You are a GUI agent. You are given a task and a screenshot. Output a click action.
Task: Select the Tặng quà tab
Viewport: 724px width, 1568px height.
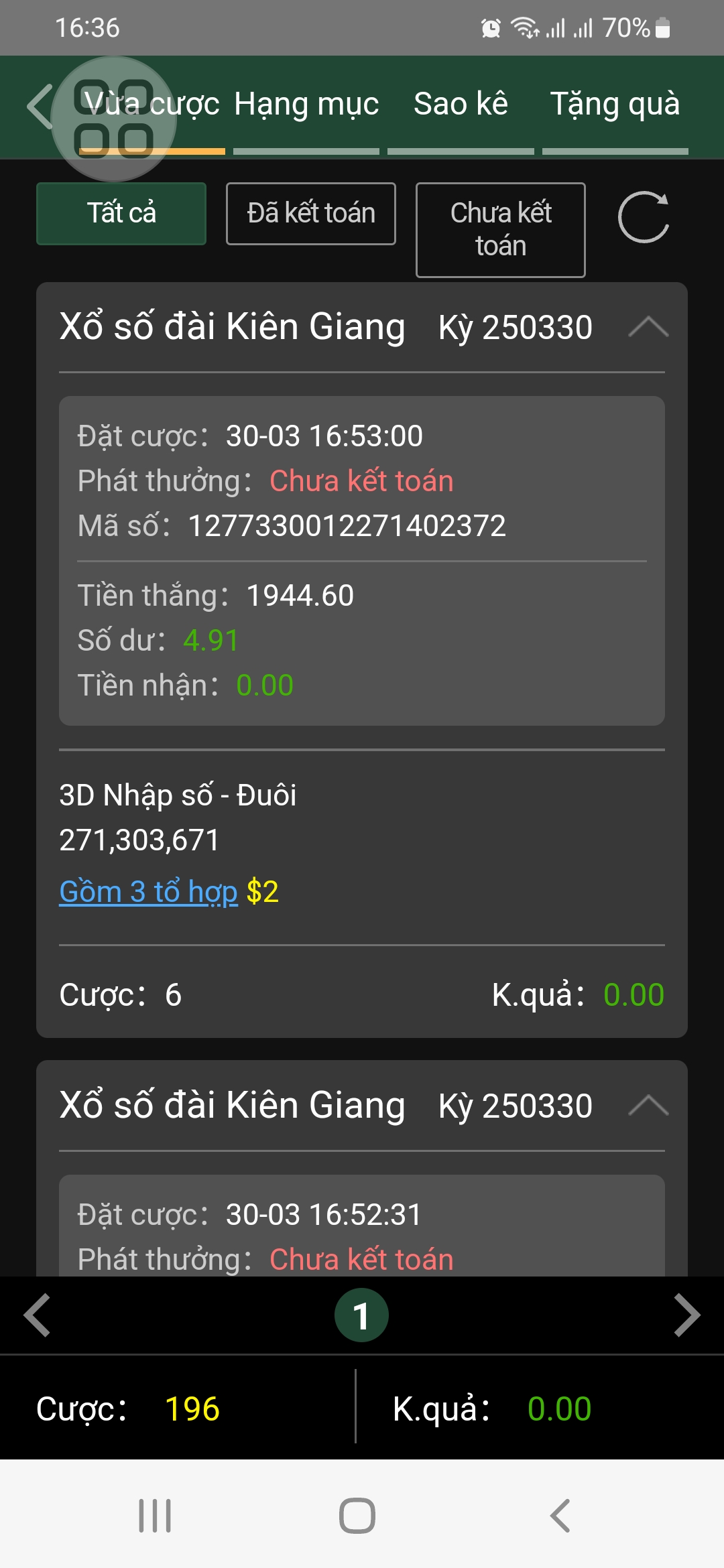[x=615, y=105]
